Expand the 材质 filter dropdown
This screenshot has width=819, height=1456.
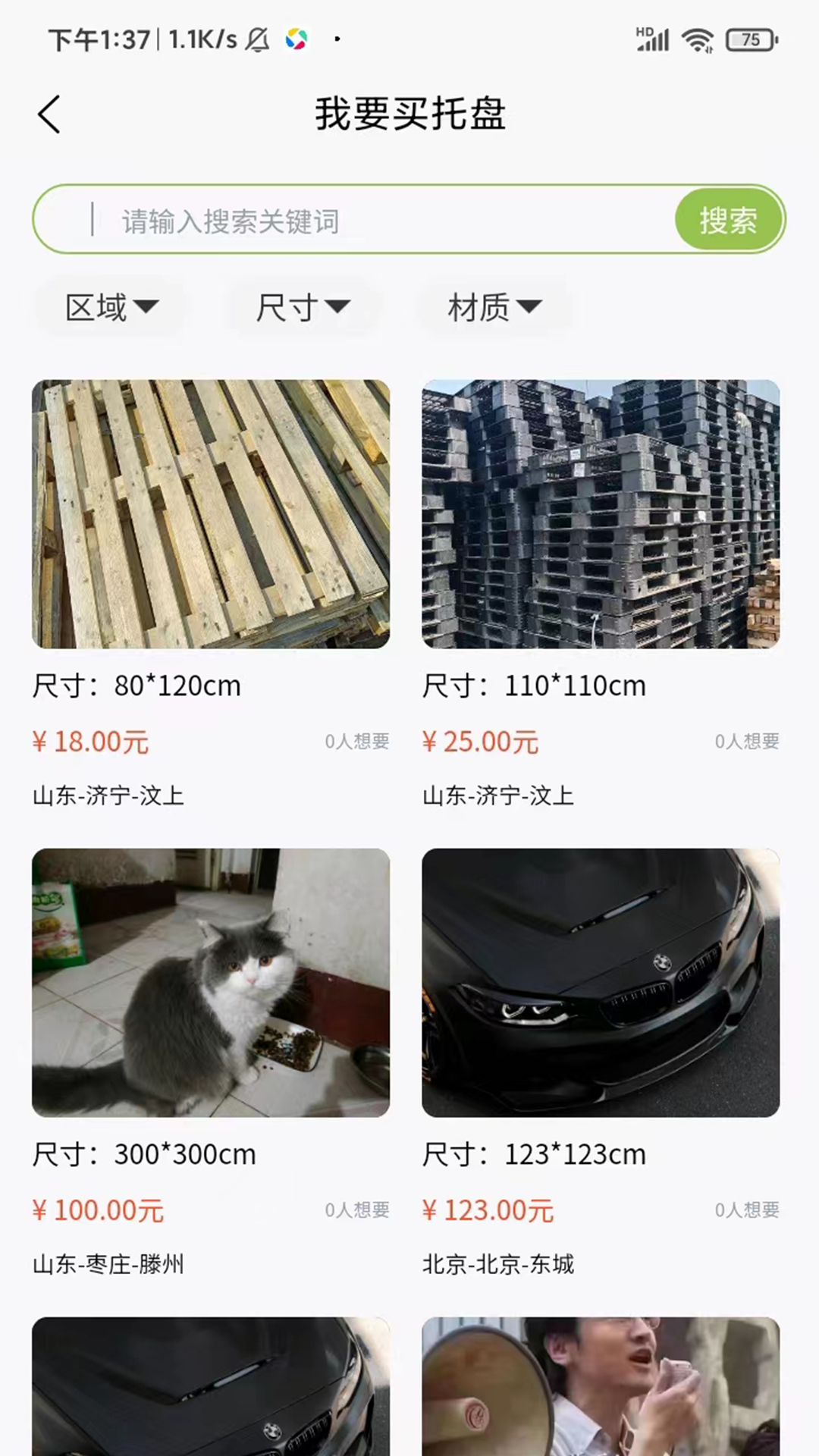[x=494, y=307]
